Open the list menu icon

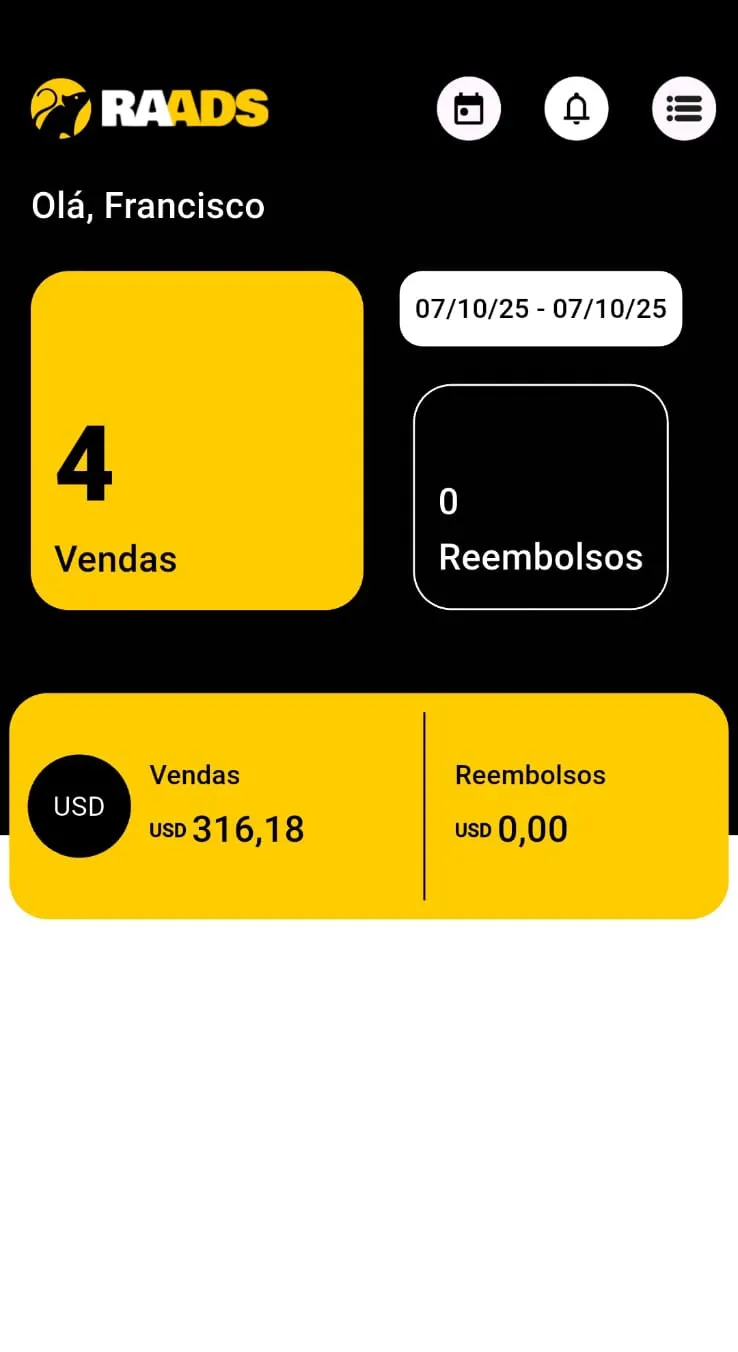click(684, 108)
